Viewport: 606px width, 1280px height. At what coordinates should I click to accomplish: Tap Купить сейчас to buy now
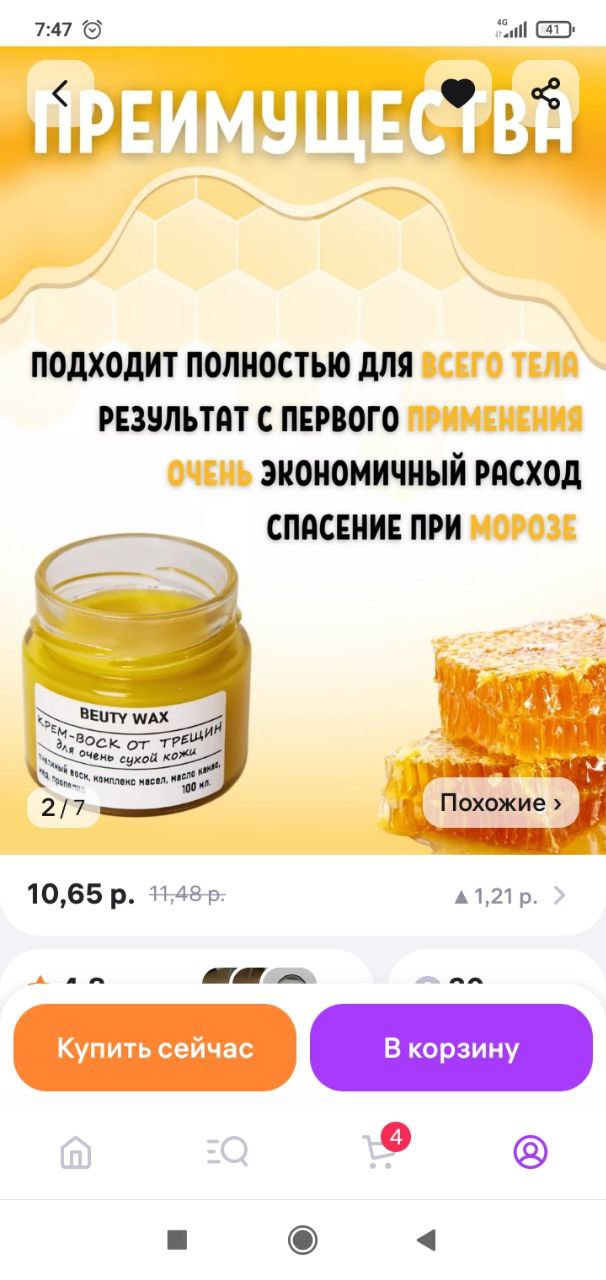coord(155,1048)
